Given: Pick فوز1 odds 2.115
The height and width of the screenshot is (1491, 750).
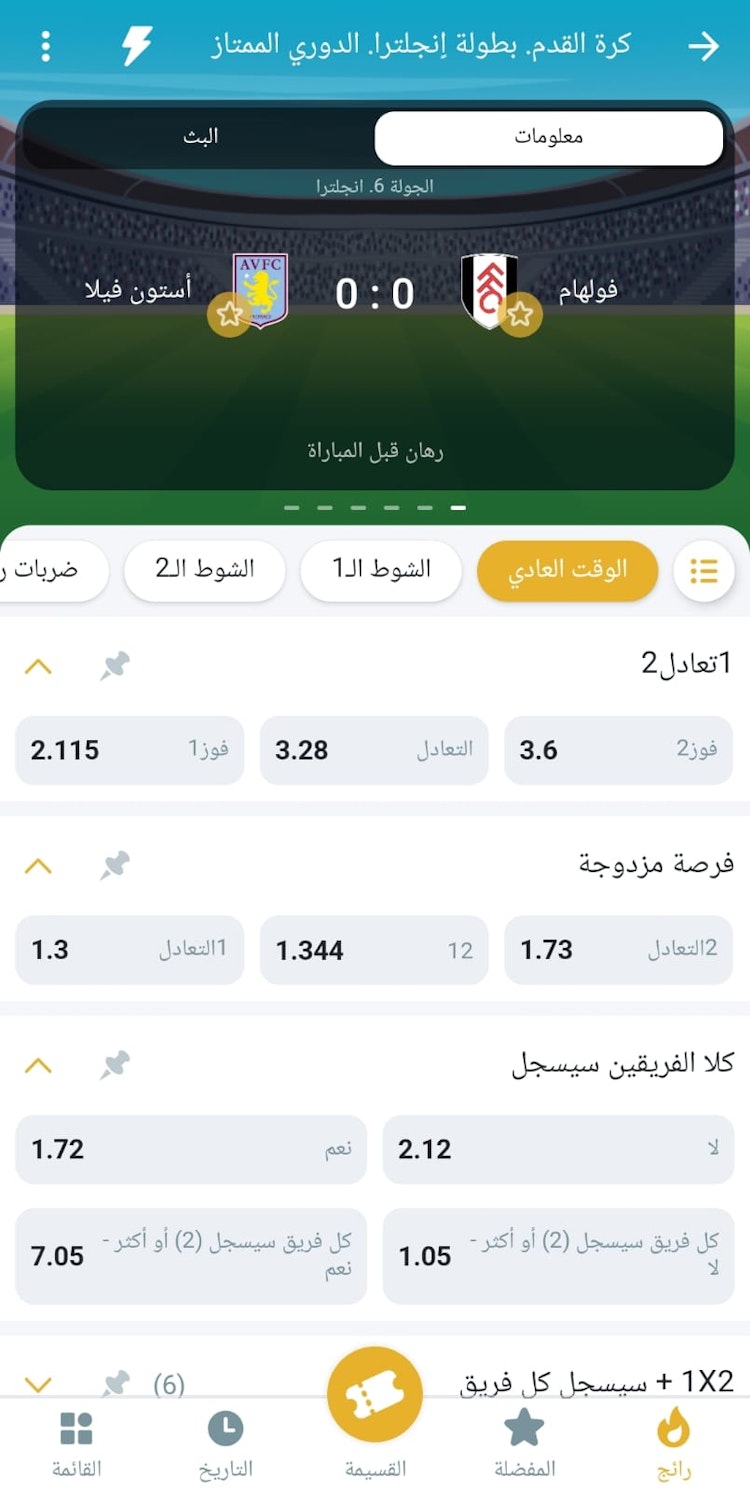Looking at the screenshot, I should (130, 750).
